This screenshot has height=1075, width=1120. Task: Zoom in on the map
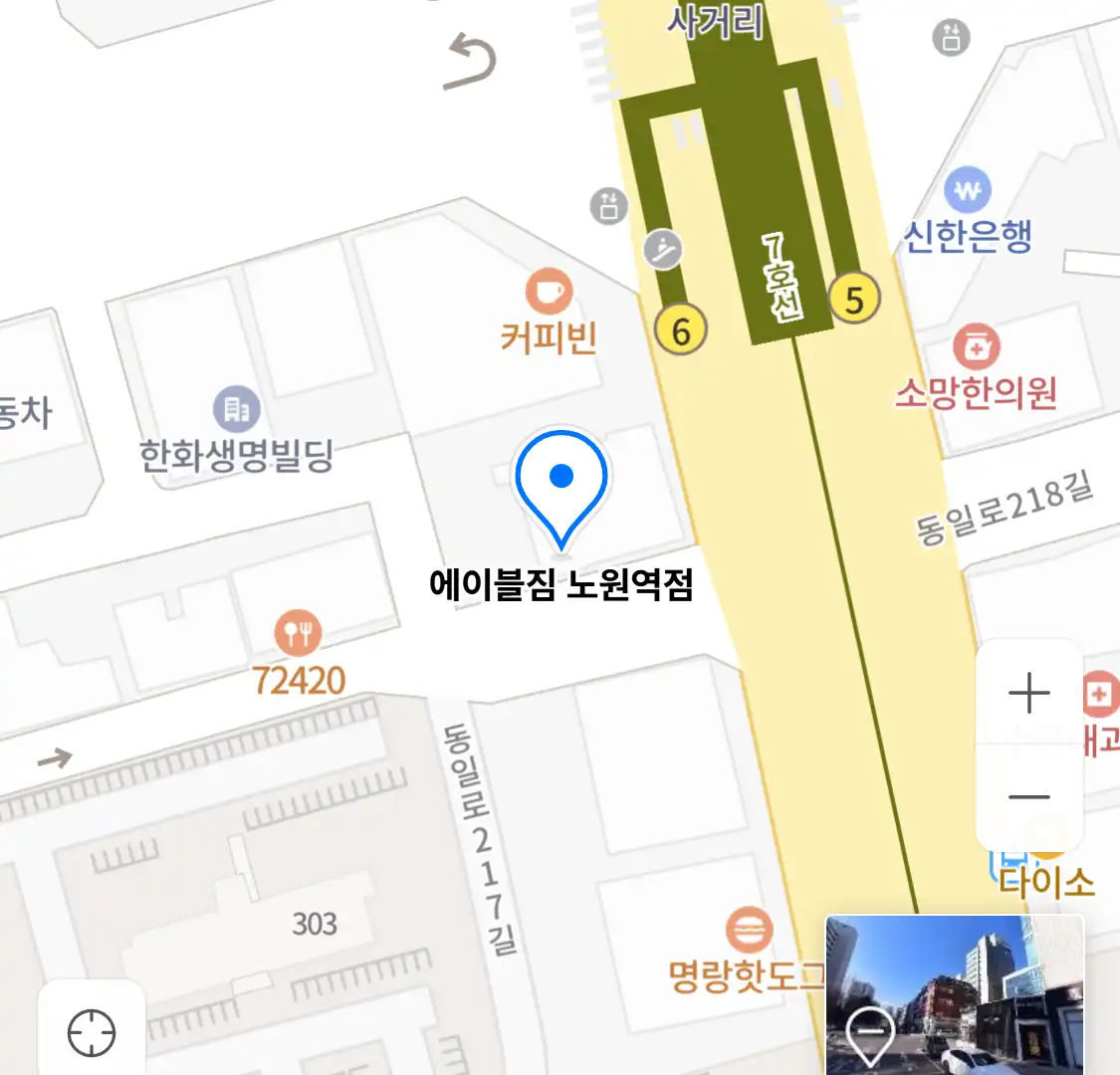click(1028, 693)
